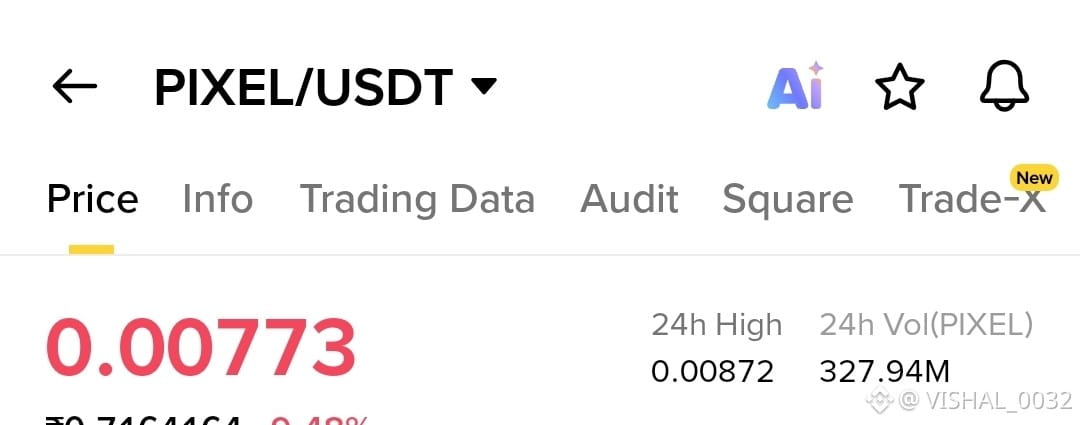1080x425 pixels.
Task: Open the new Trade-X tab
Action: click(971, 200)
